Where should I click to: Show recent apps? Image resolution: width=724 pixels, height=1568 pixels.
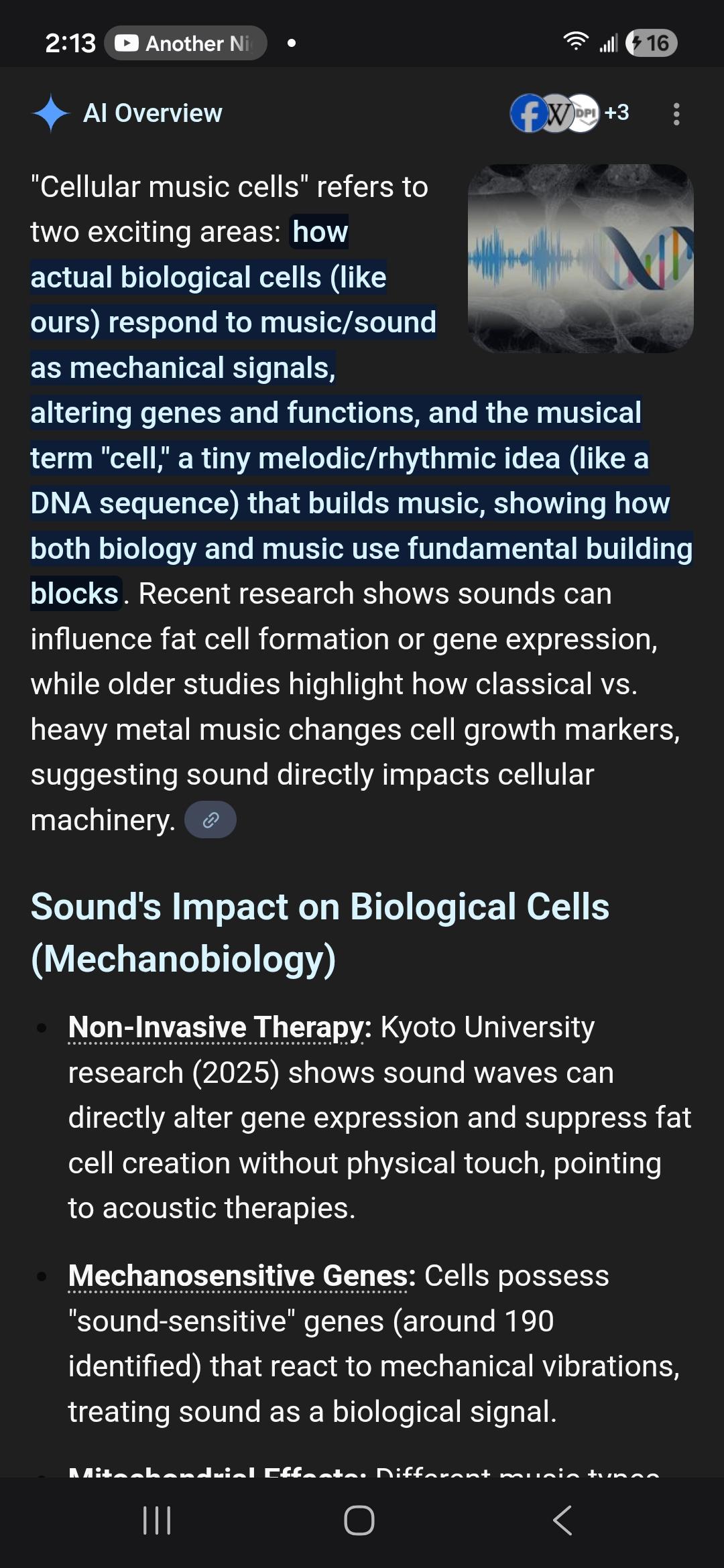tap(158, 1520)
